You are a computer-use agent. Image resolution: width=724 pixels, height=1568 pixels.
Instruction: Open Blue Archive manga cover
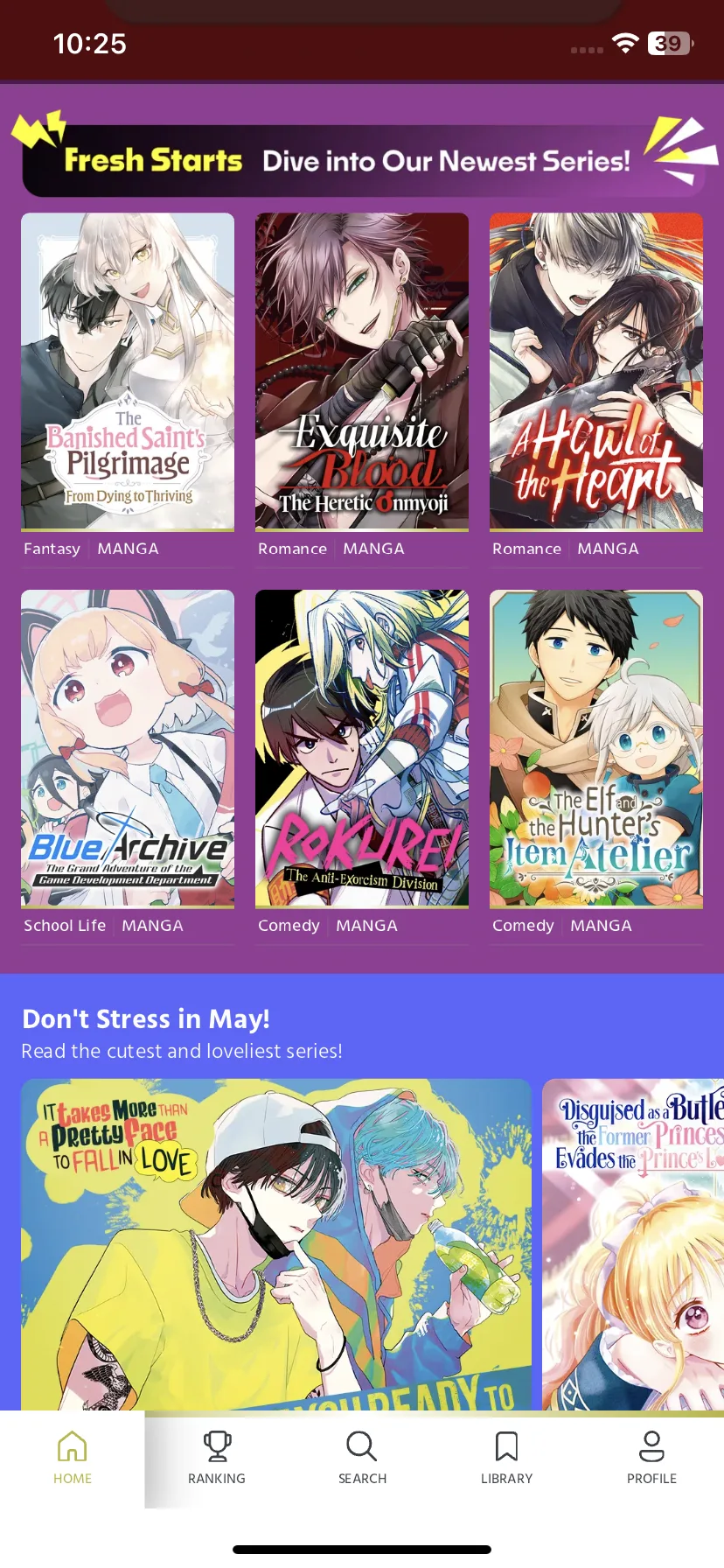coord(128,749)
